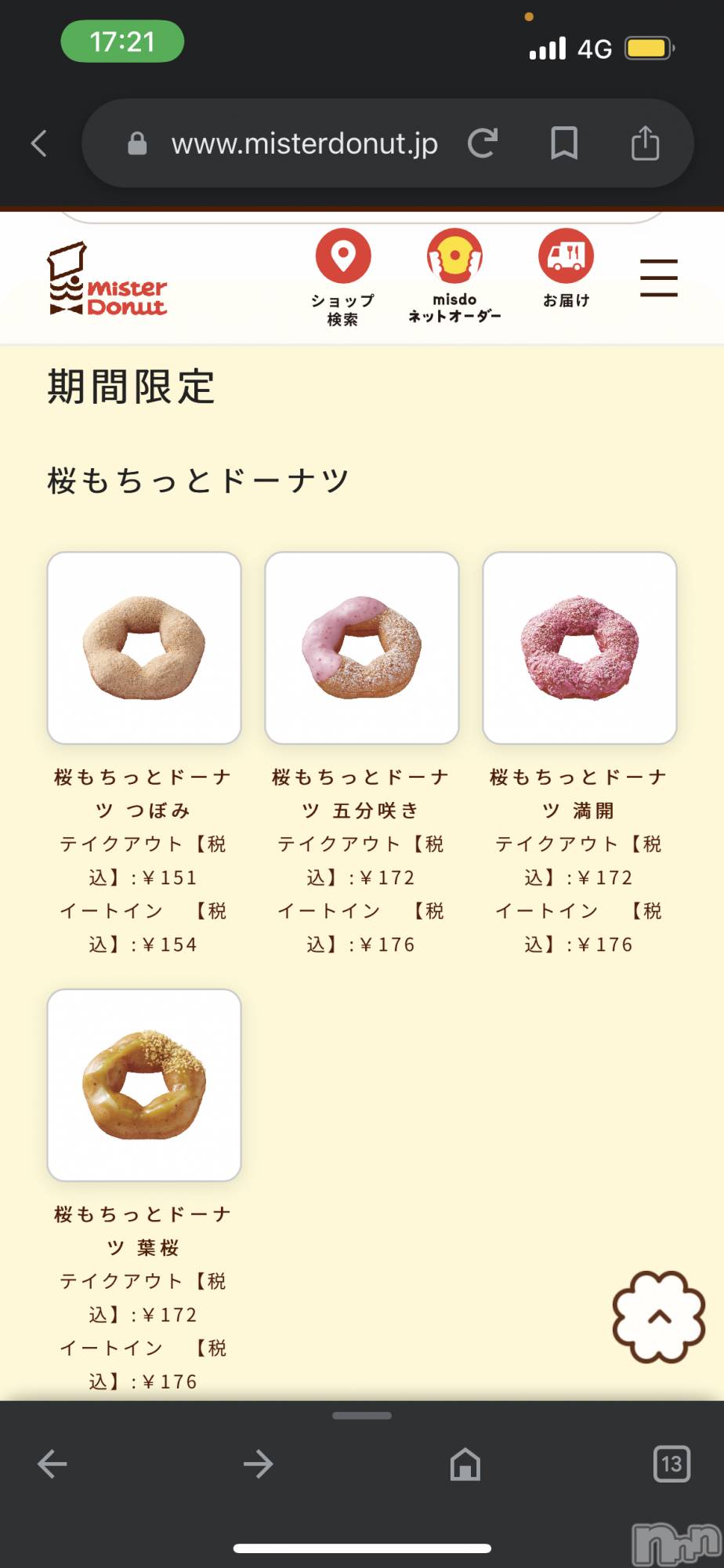Open misdo ネットオーダー
This screenshot has height=1568, width=724.
(x=454, y=276)
